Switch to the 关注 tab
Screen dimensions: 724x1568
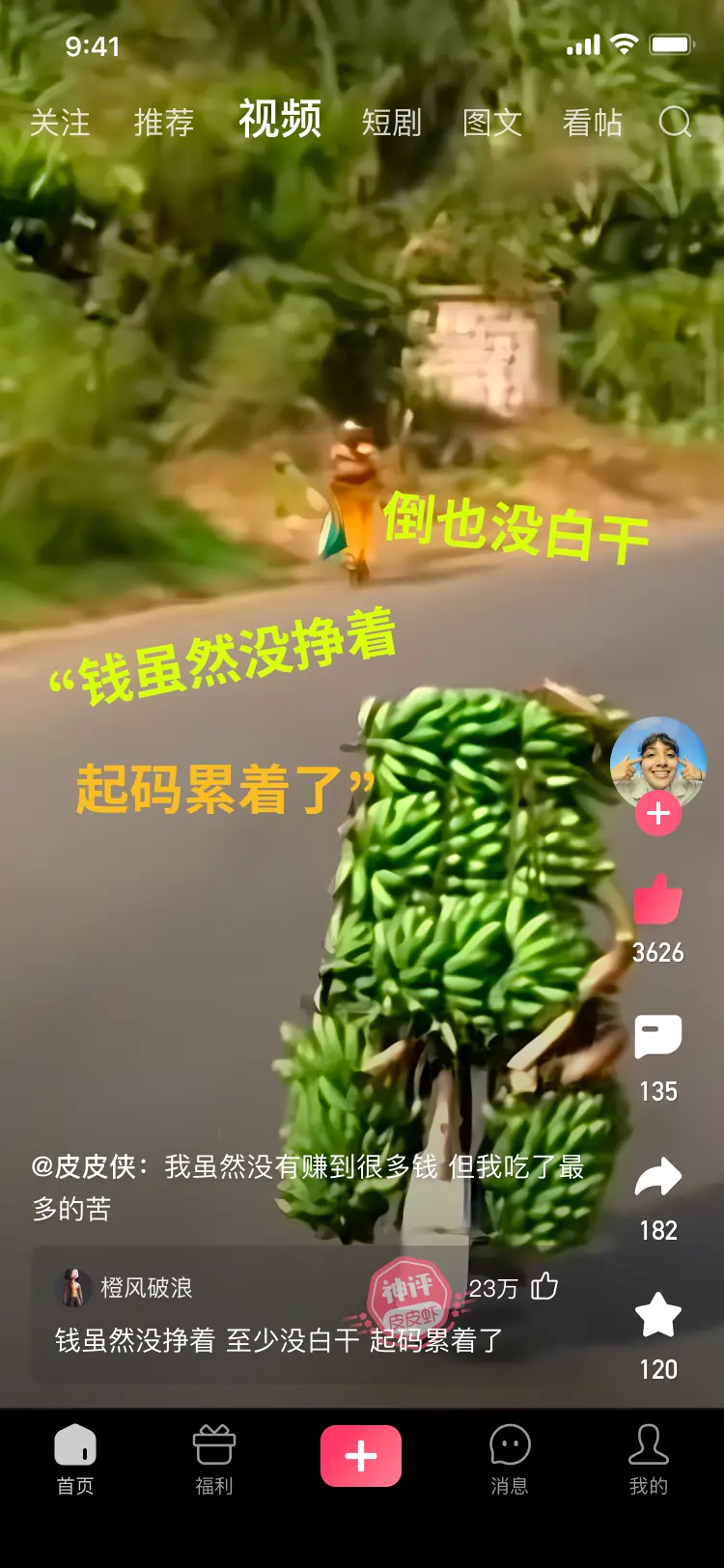tap(60, 123)
